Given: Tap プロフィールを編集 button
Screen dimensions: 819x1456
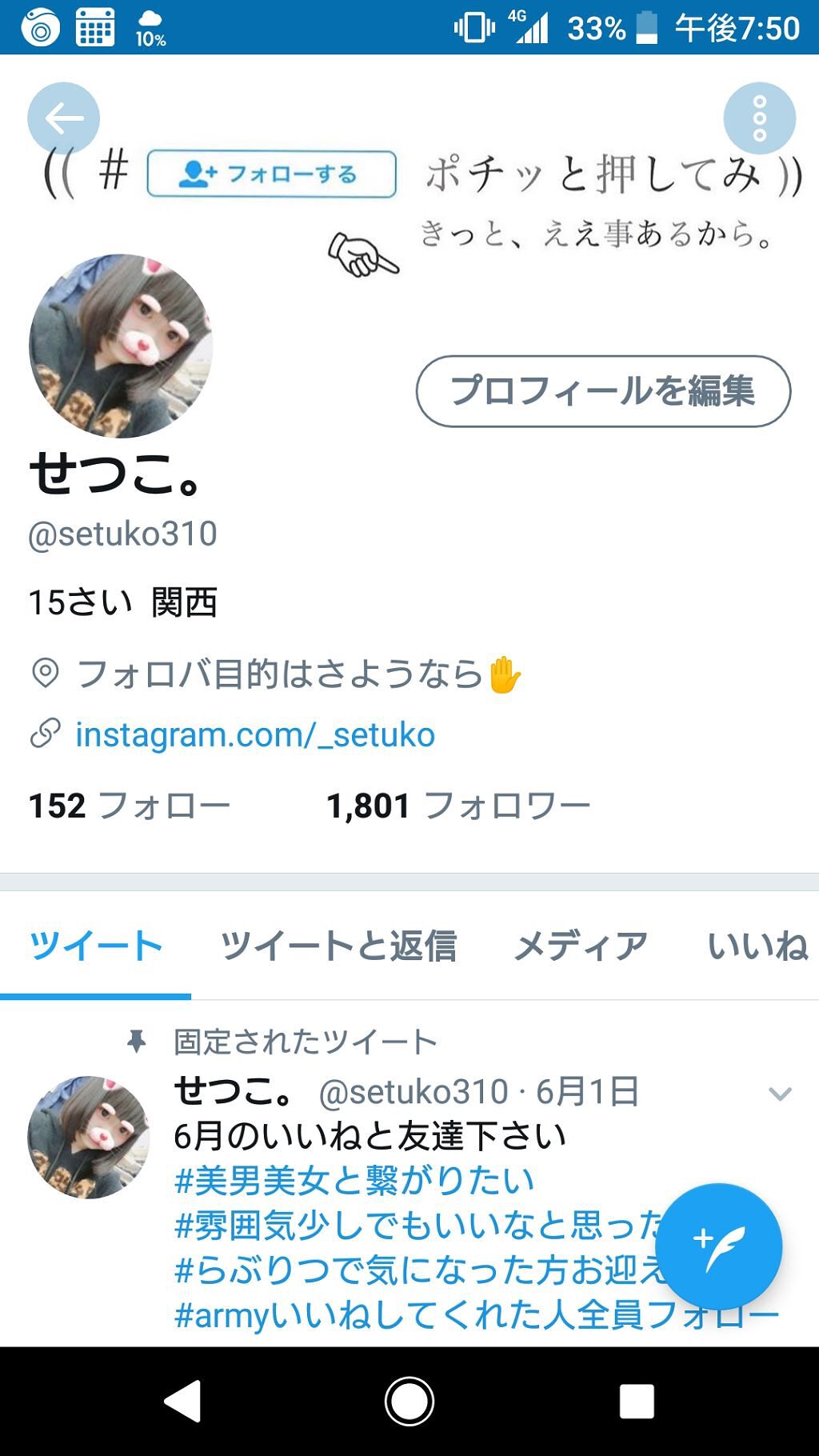Looking at the screenshot, I should (x=603, y=391).
